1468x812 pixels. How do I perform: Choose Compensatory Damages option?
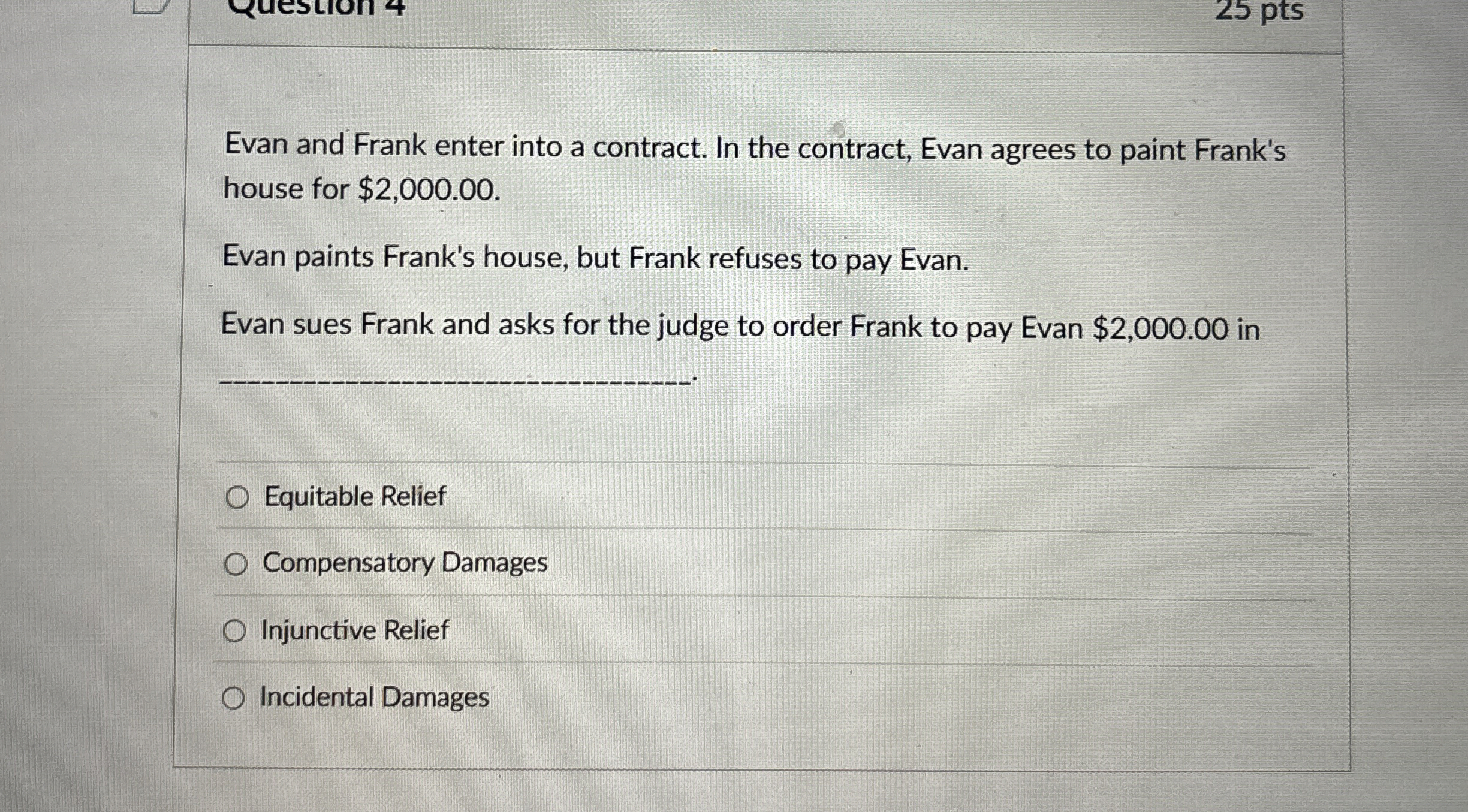click(236, 564)
